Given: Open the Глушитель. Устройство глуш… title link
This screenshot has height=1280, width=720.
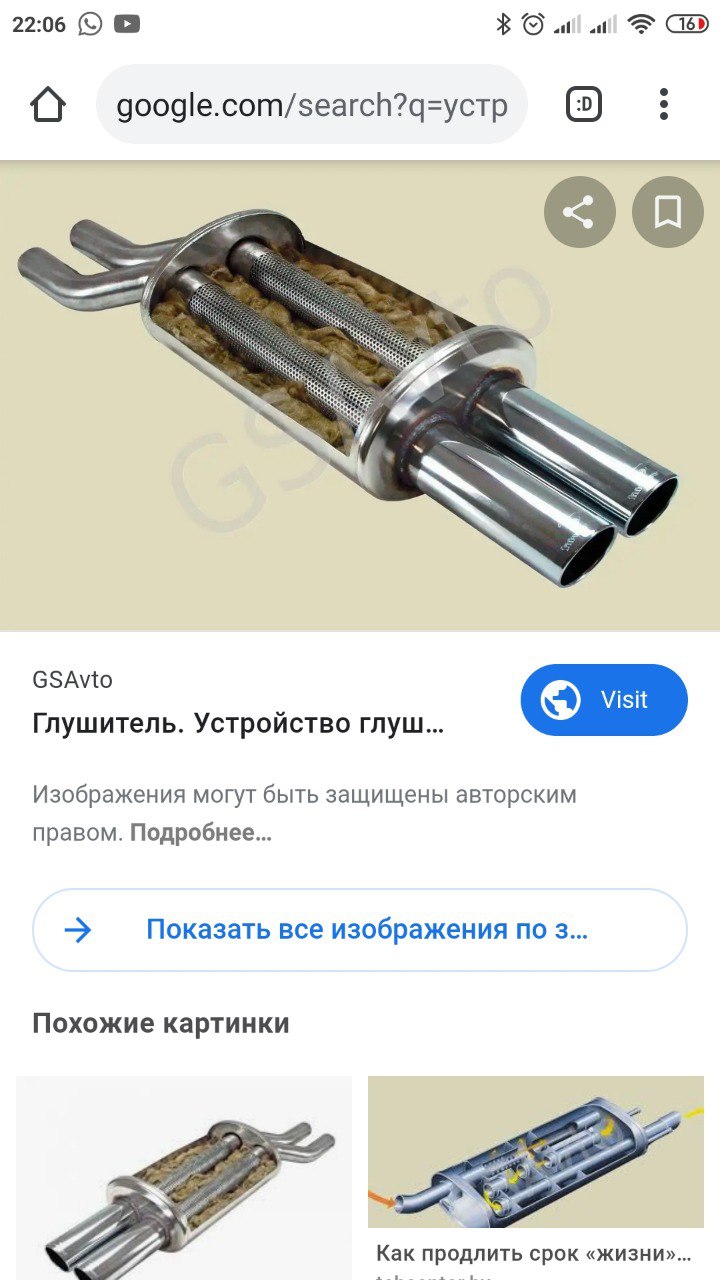Looking at the screenshot, I should (238, 723).
